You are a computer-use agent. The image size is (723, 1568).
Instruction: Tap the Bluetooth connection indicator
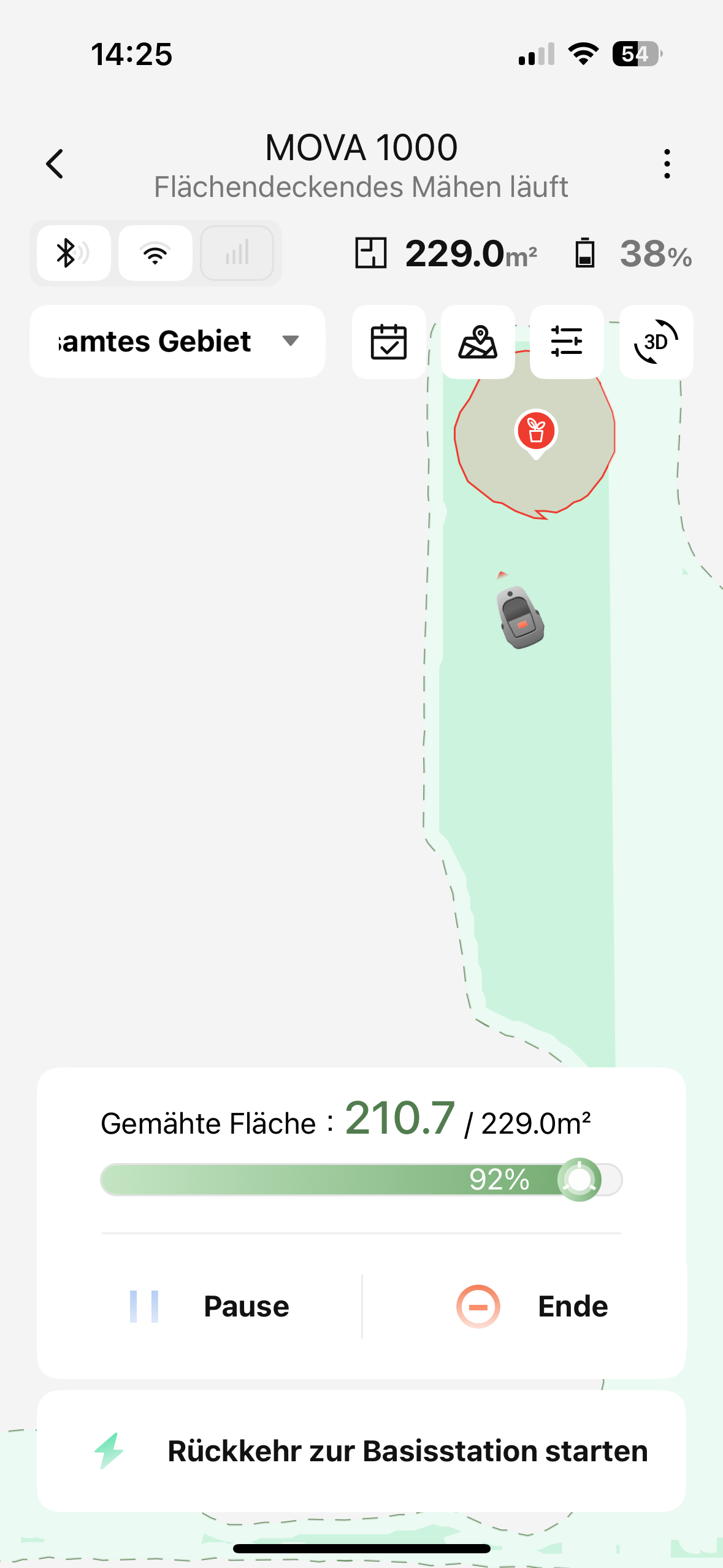pyautogui.click(x=74, y=253)
